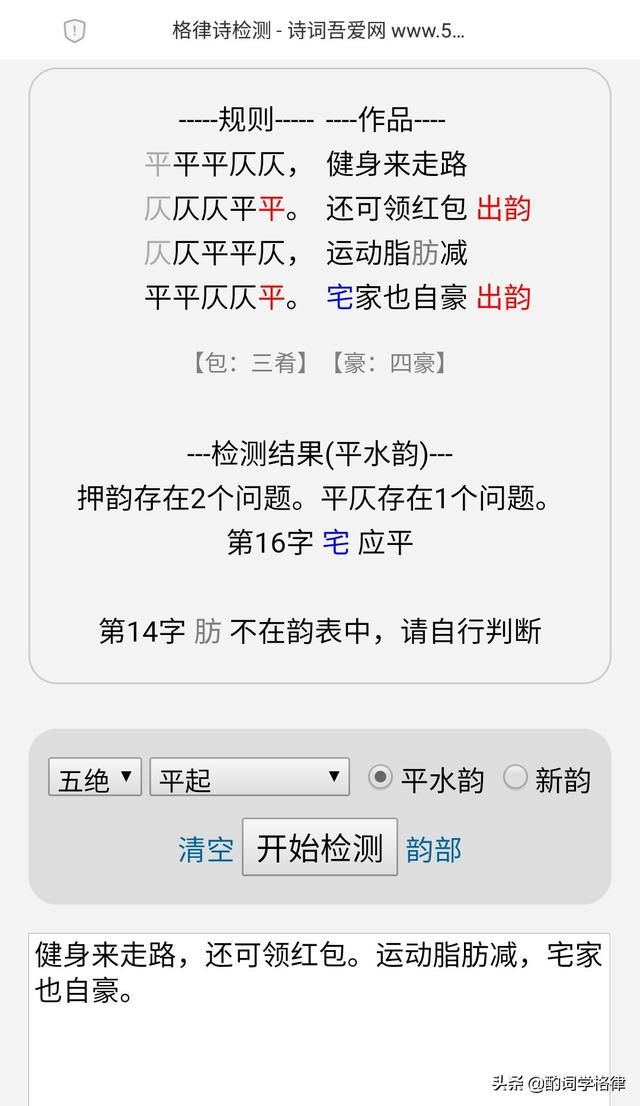Tap the 开始检测 button
The image size is (640, 1106).
pyautogui.click(x=320, y=847)
